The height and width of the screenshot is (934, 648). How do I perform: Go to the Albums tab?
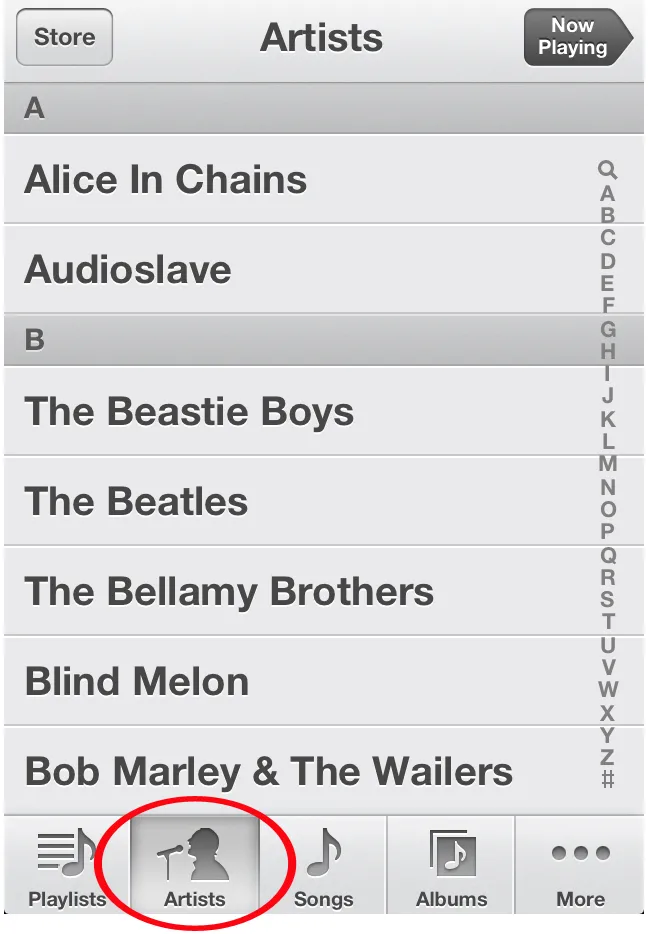click(x=451, y=866)
